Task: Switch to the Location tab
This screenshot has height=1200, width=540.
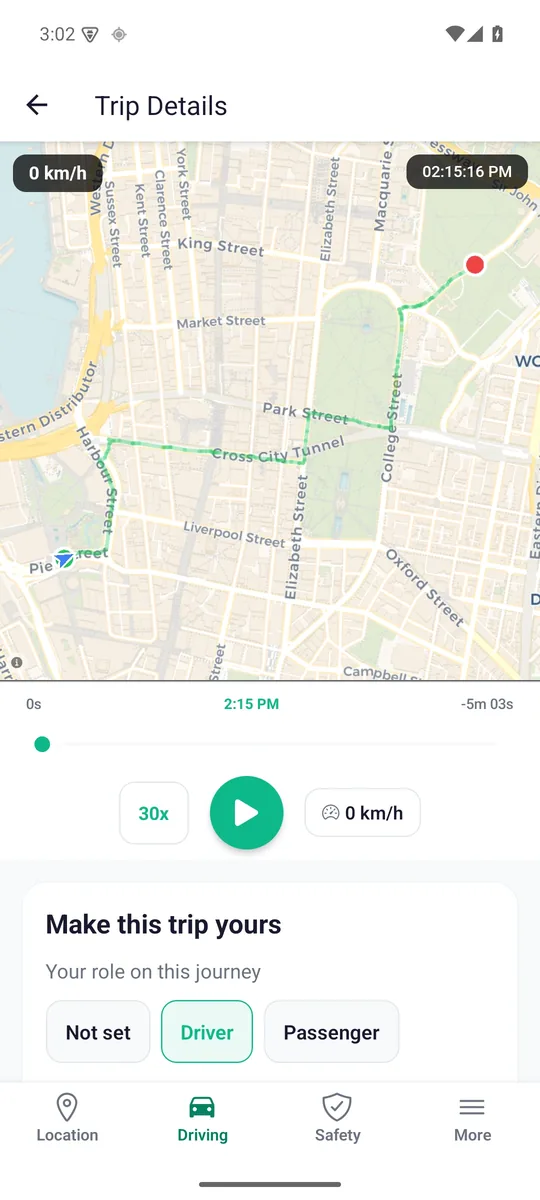Action: click(x=67, y=1118)
